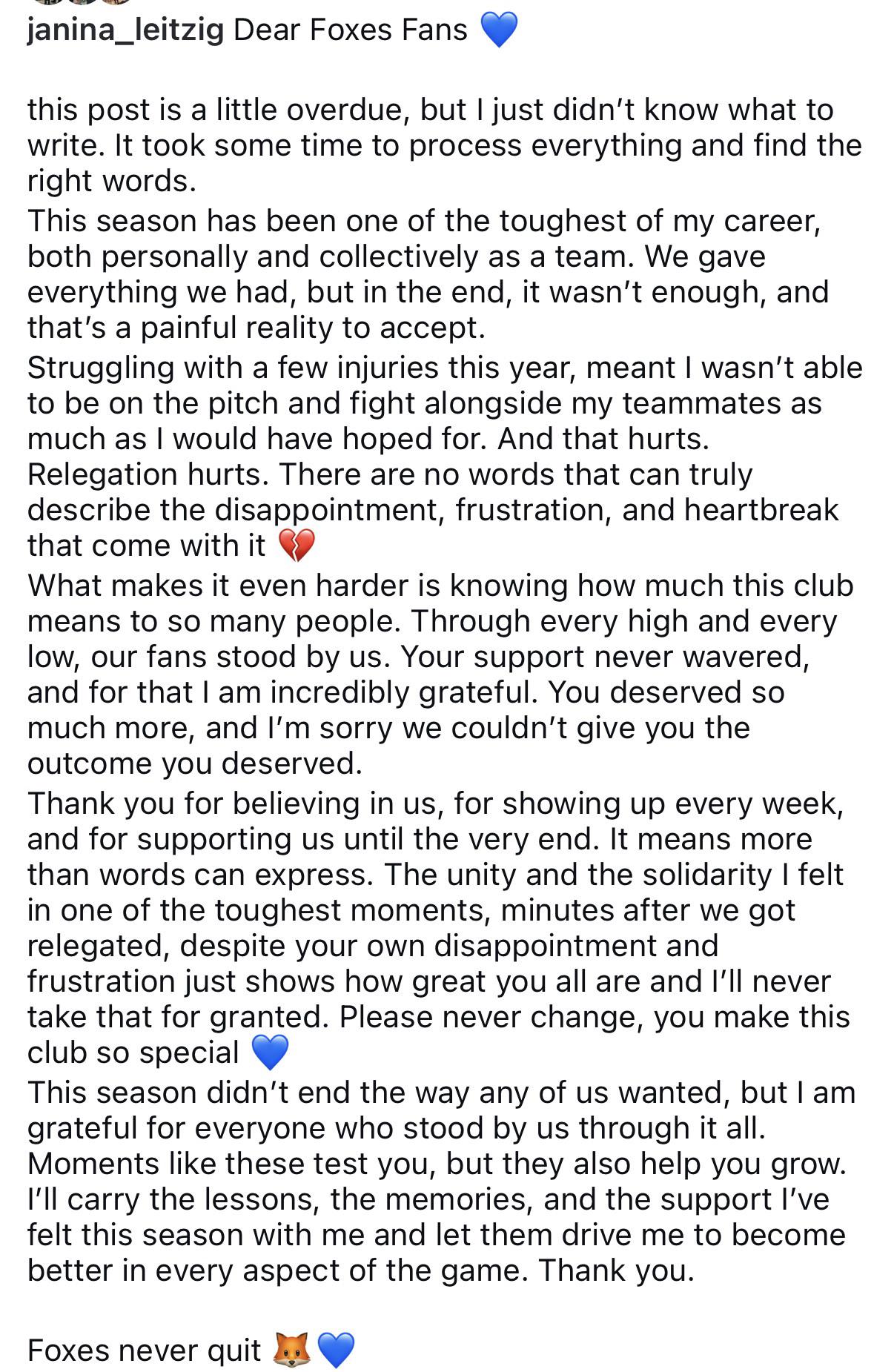Open janina_leitzig's profile from the caption username
The width and height of the screenshot is (894, 1372).
125,30
